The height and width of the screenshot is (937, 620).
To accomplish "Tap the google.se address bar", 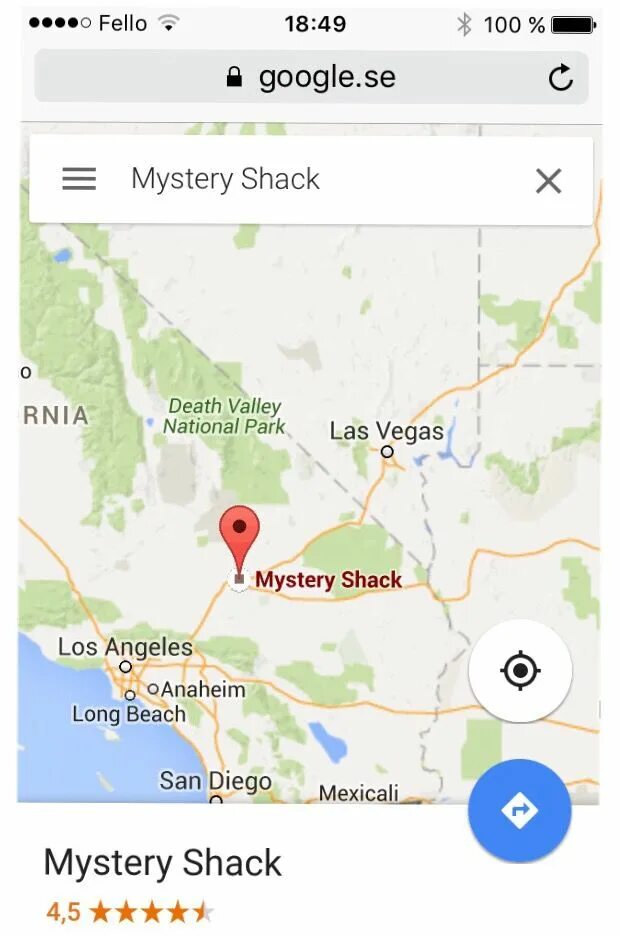I will point(310,78).
